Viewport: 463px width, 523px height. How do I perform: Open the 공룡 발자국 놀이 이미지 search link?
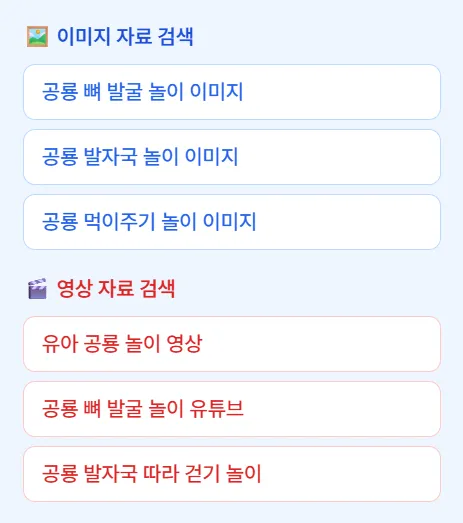[232, 157]
